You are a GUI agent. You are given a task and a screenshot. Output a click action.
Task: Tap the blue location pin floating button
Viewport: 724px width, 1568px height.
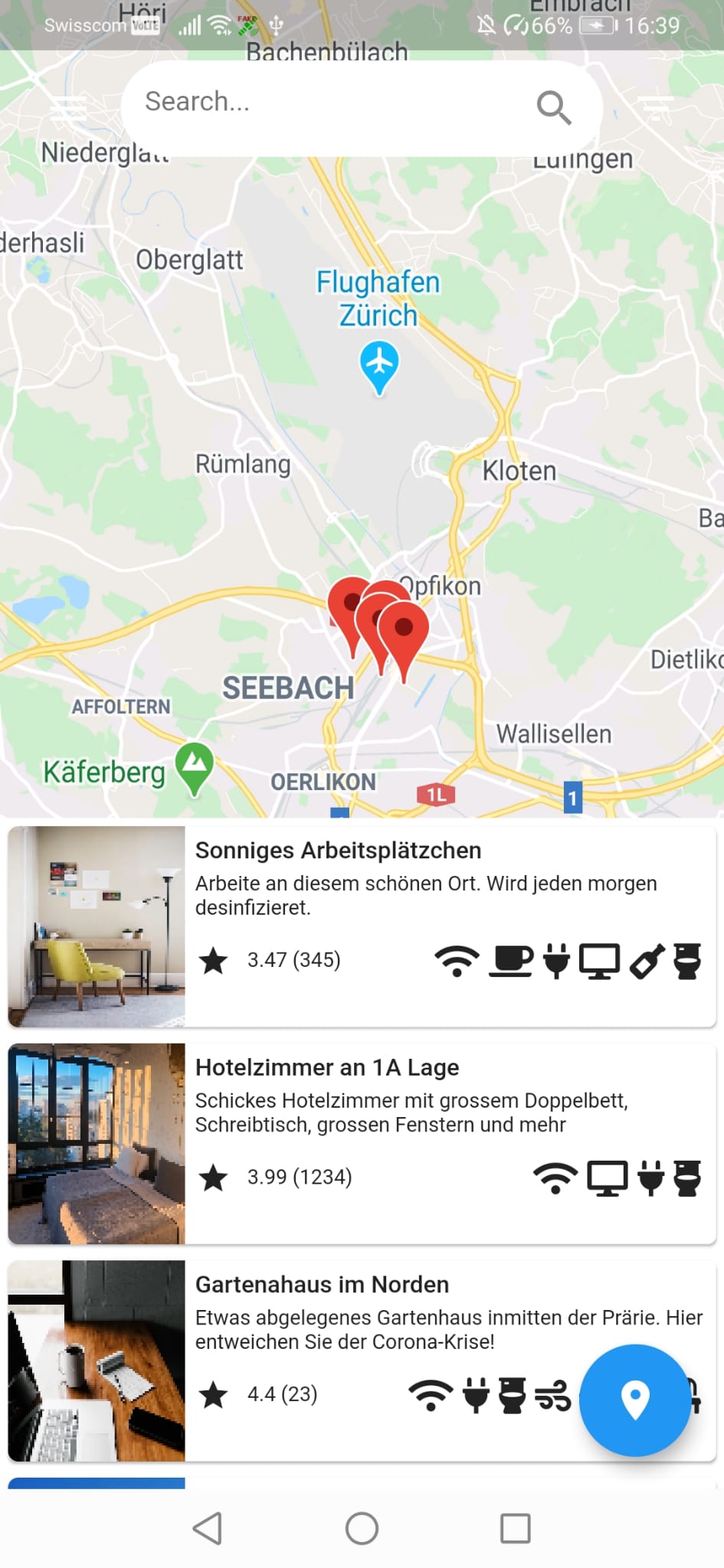[634, 1400]
